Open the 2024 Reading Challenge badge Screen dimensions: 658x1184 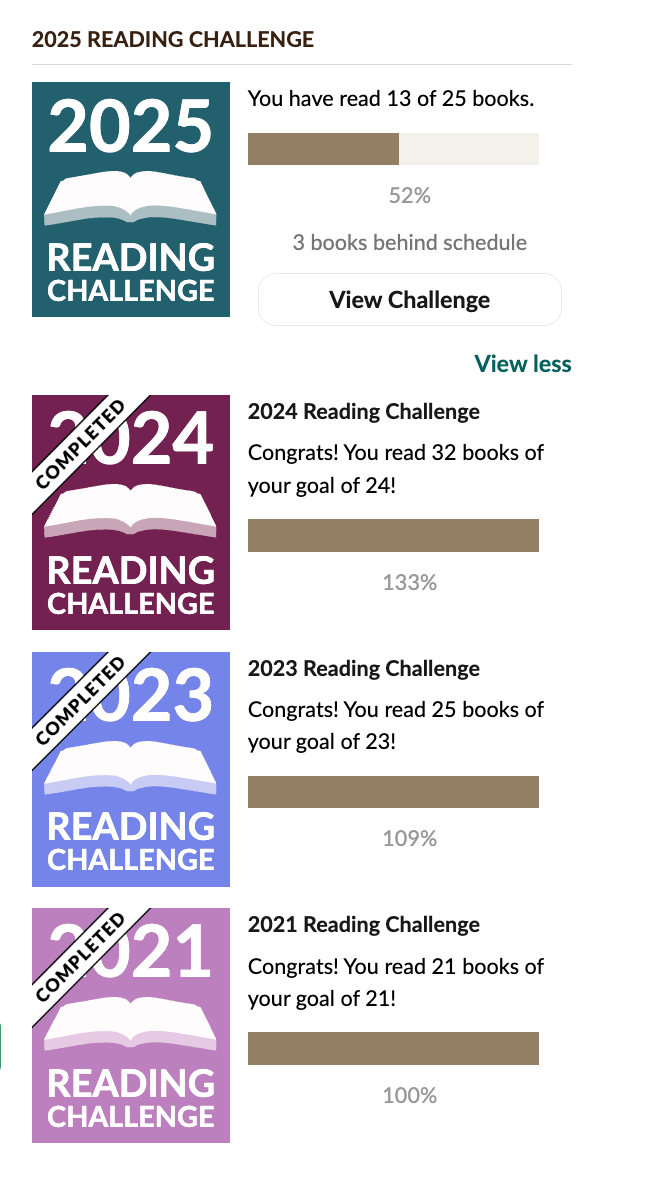[131, 512]
